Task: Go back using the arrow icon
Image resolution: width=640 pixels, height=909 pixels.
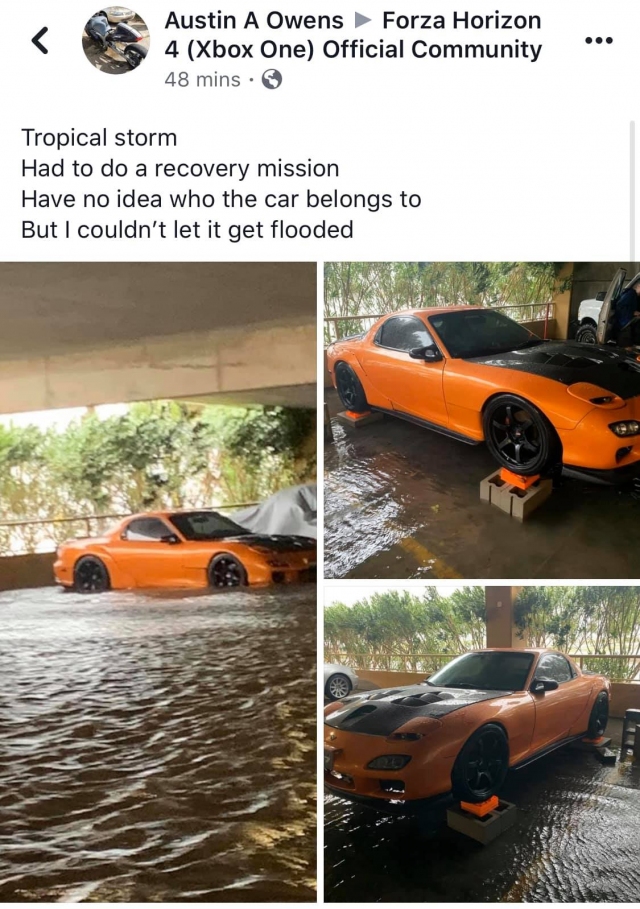Action: pyautogui.click(x=40, y=40)
